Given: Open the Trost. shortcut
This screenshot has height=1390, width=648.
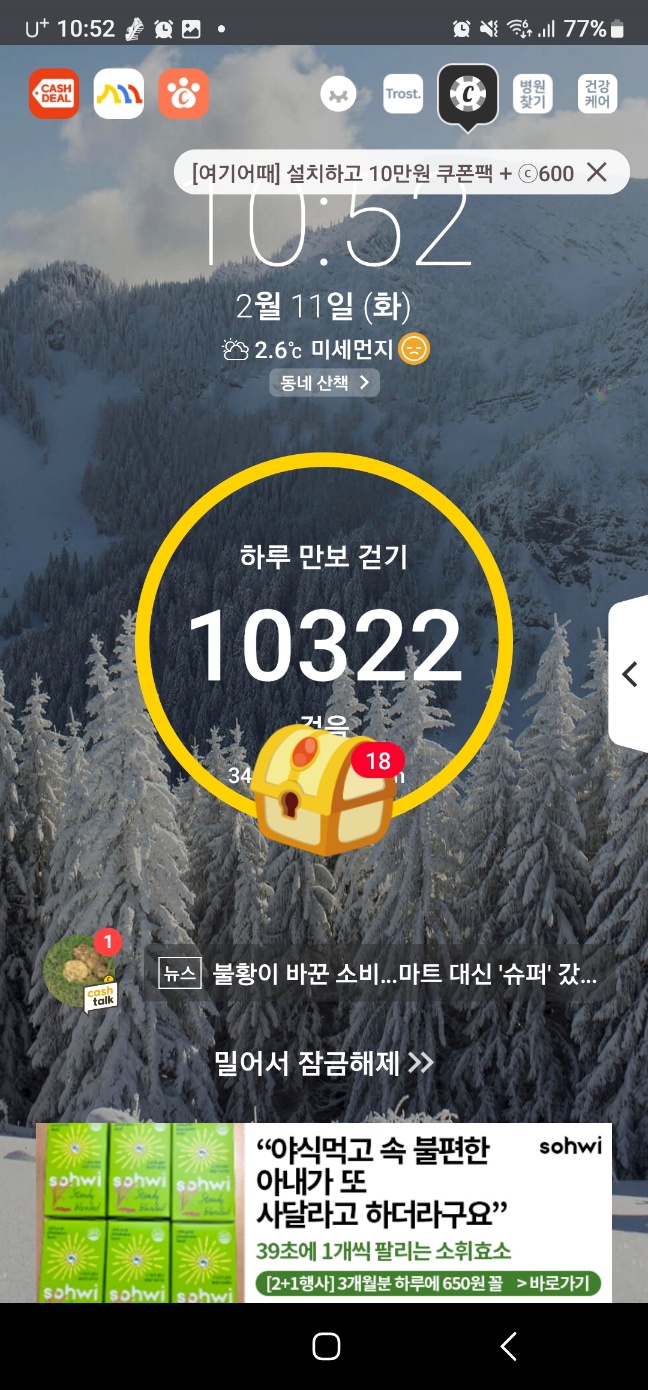Looking at the screenshot, I should point(403,94).
